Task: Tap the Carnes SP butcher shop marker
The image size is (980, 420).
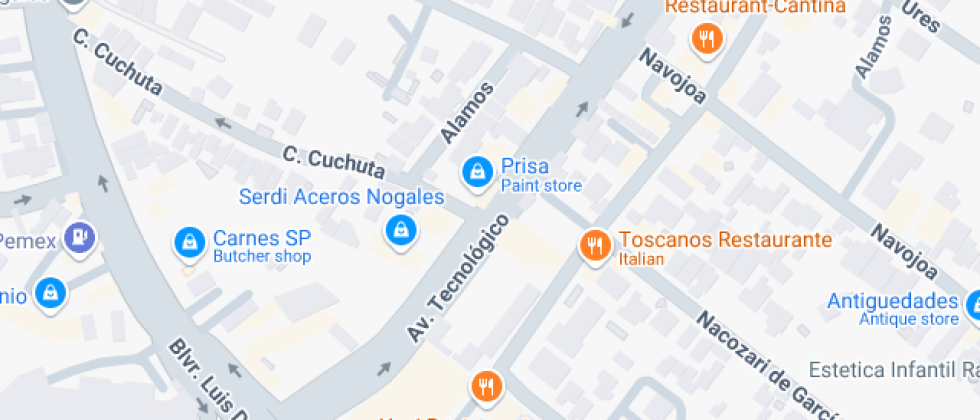Action: (187, 241)
